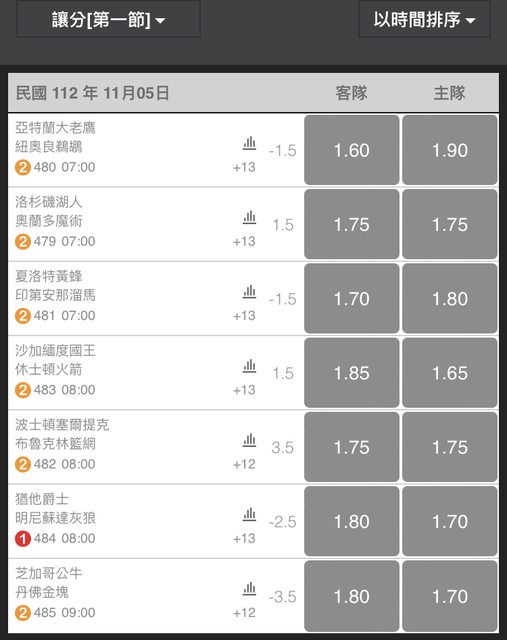Select home odds 1.75 for 布魯克林籃網
Screen dimensions: 507x640
(x=450, y=447)
